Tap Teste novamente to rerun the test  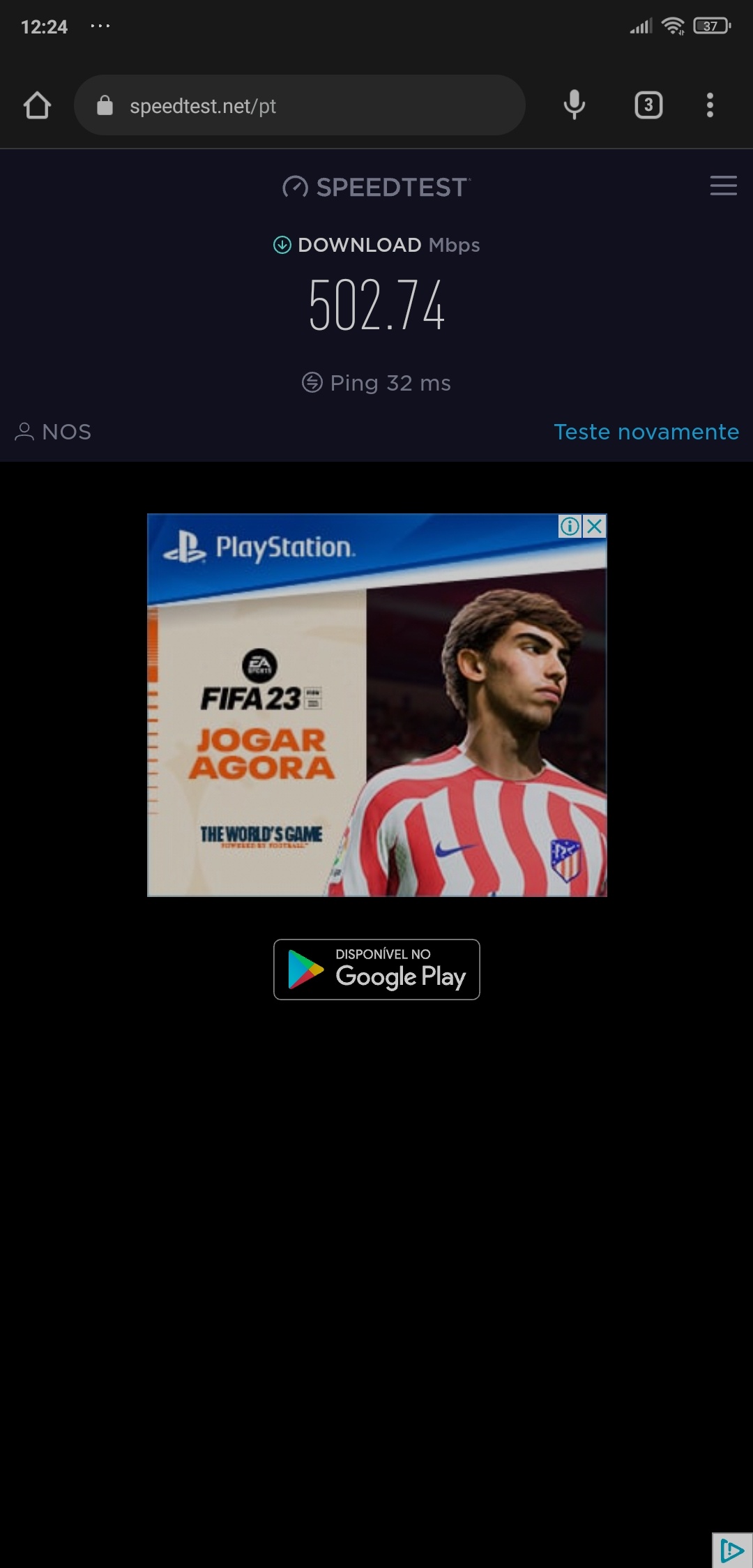pos(646,432)
